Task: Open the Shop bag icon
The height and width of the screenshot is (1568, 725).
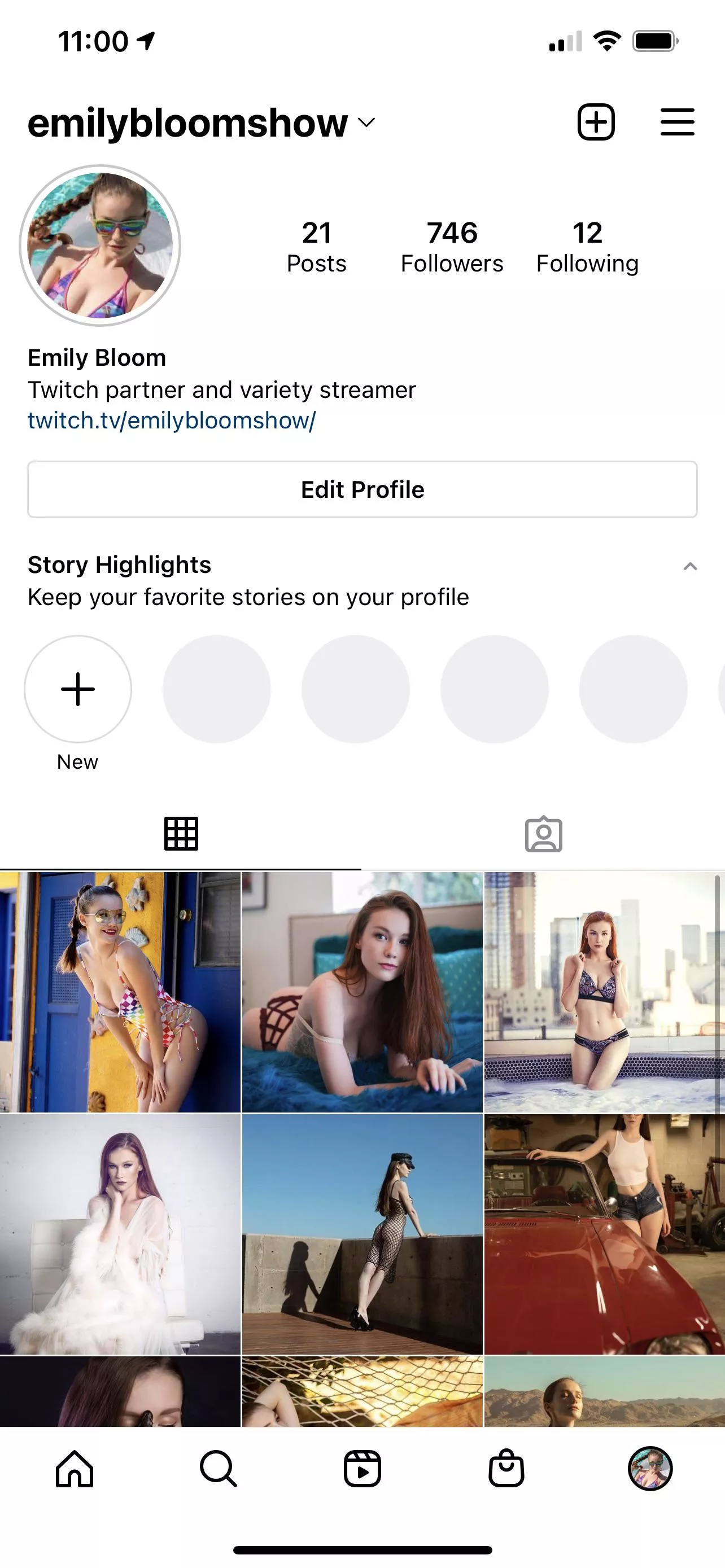Action: 507,1468
